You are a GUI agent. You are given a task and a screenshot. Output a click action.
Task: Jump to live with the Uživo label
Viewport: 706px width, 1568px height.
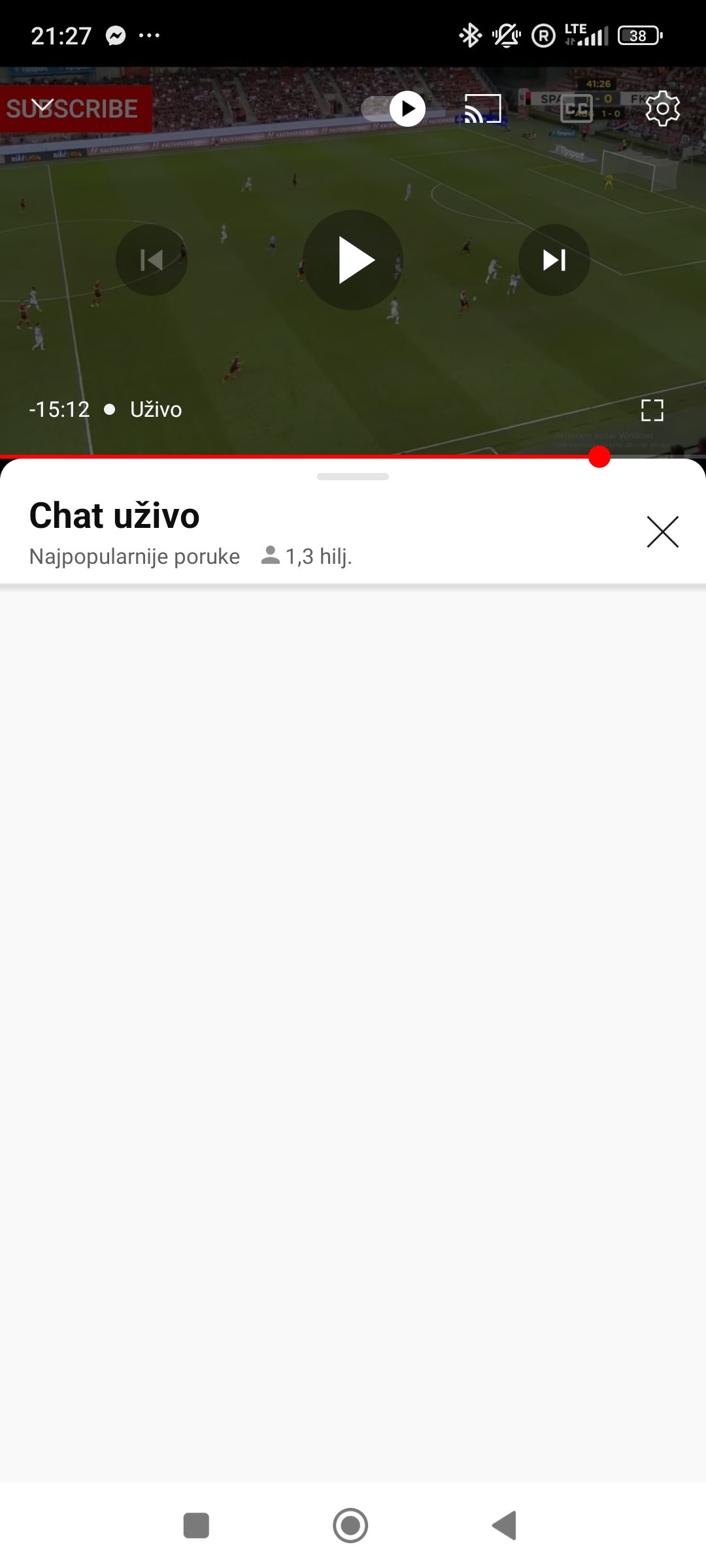pyautogui.click(x=156, y=410)
